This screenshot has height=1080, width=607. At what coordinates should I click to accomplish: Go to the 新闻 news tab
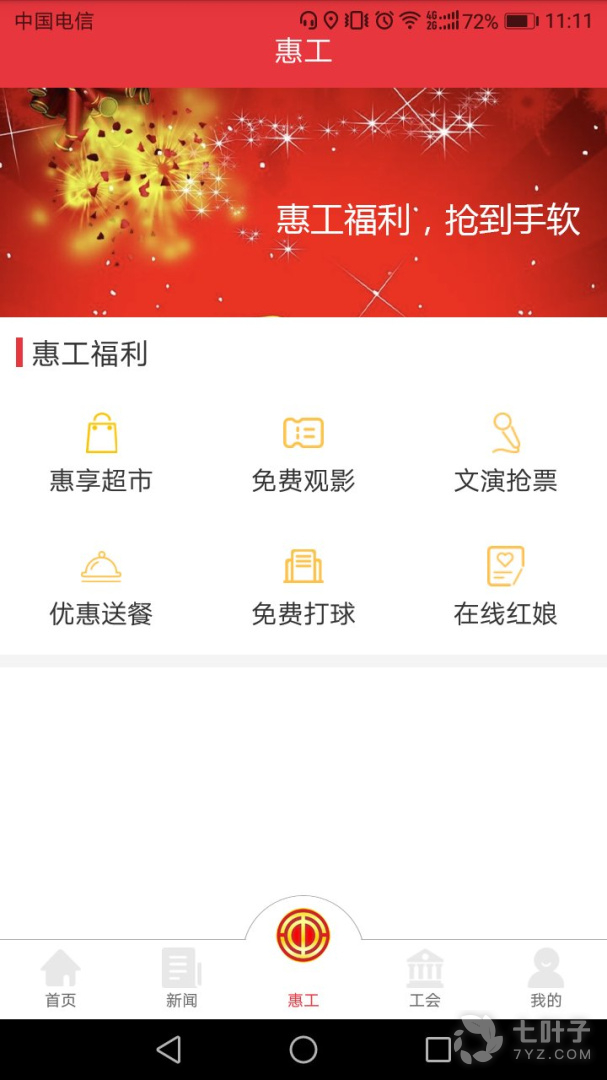182,978
